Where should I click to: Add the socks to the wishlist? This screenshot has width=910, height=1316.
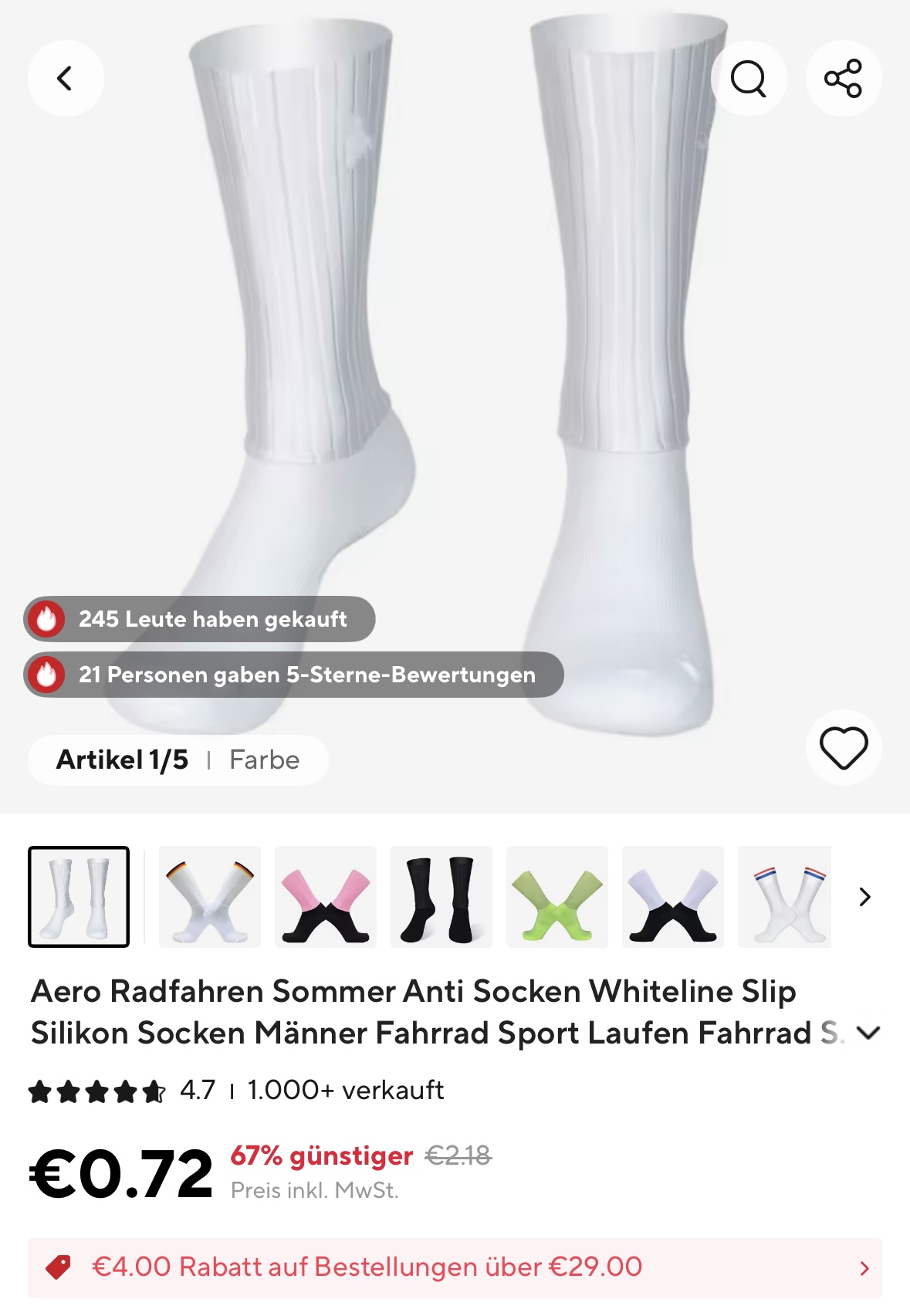click(843, 747)
